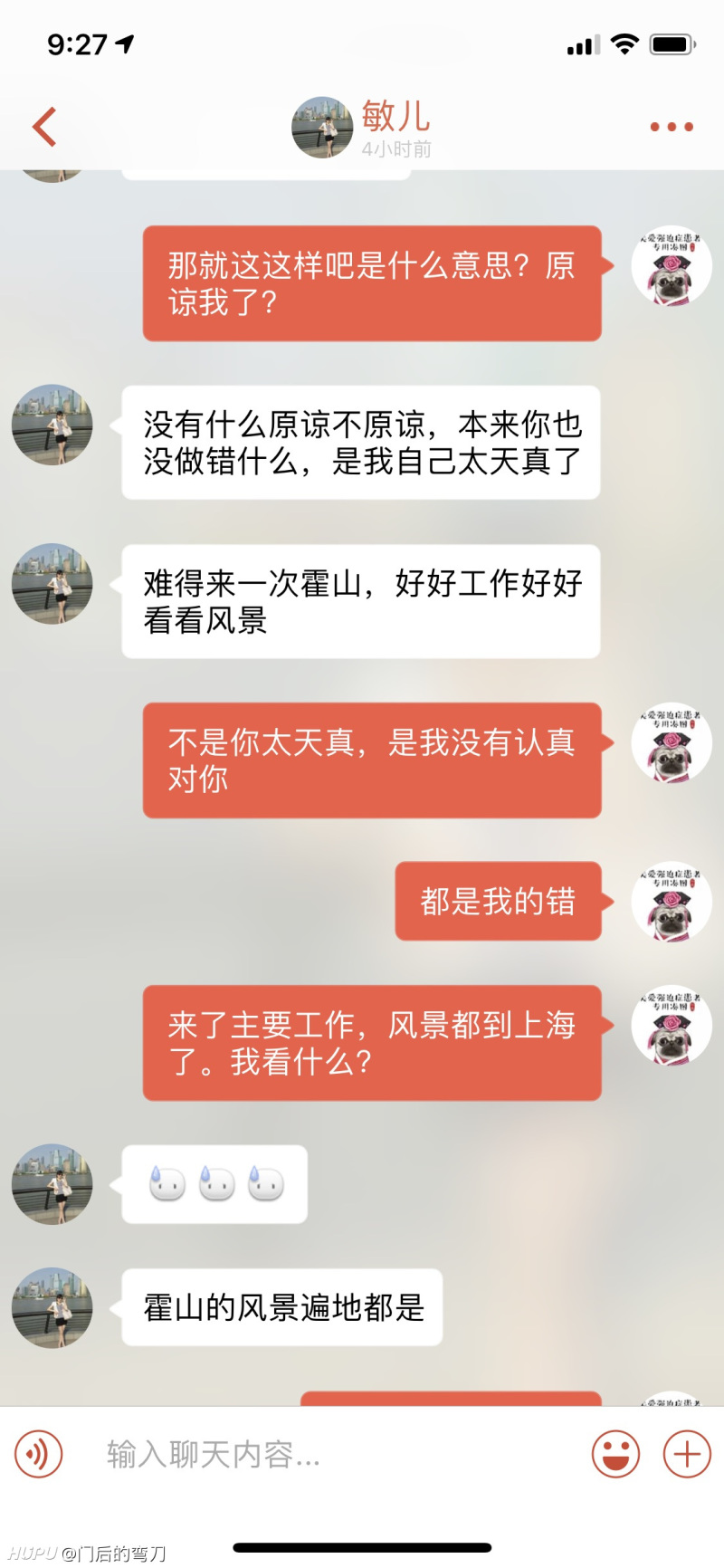Tap the voice message icon
This screenshot has height=1568, width=724.
point(39,1455)
